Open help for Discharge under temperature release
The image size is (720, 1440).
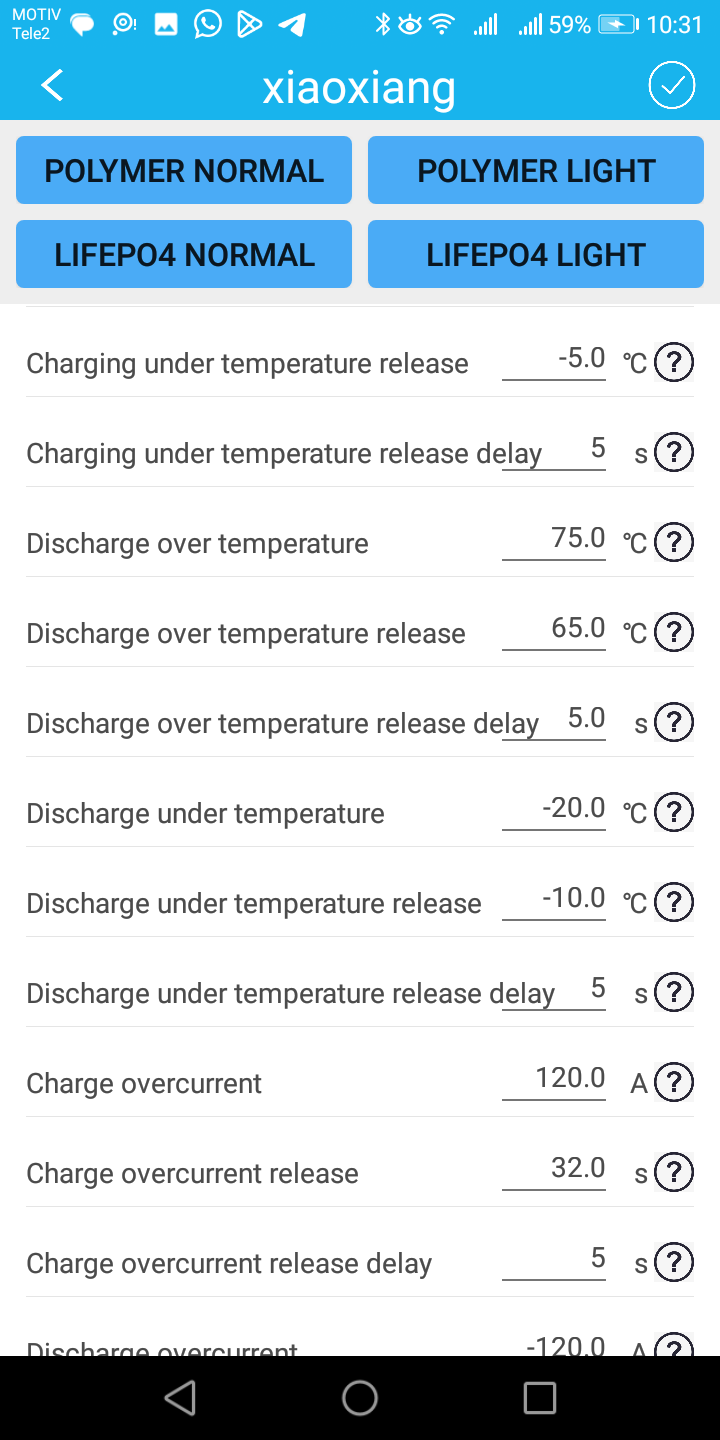click(x=674, y=902)
